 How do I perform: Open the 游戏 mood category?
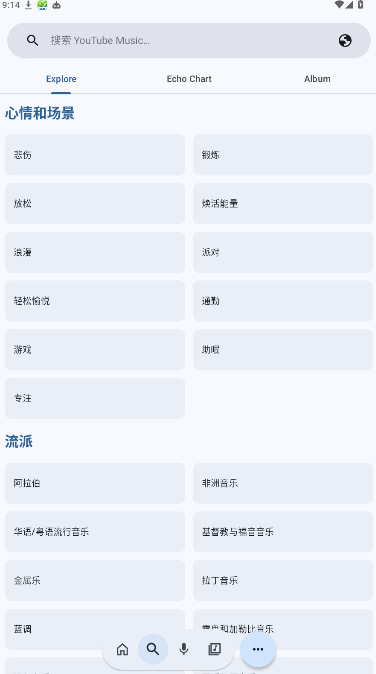[x=95, y=349]
